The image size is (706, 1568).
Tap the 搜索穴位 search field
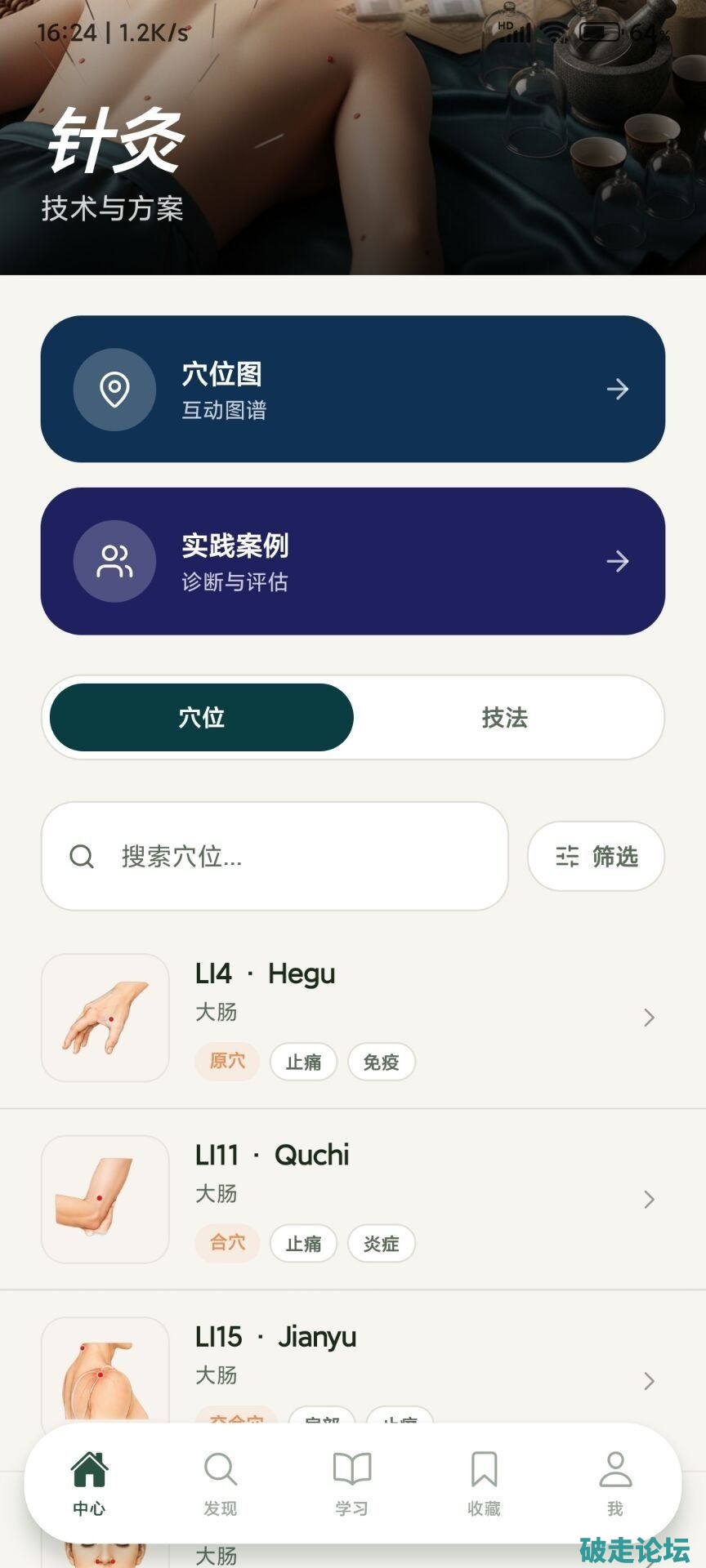(x=275, y=856)
